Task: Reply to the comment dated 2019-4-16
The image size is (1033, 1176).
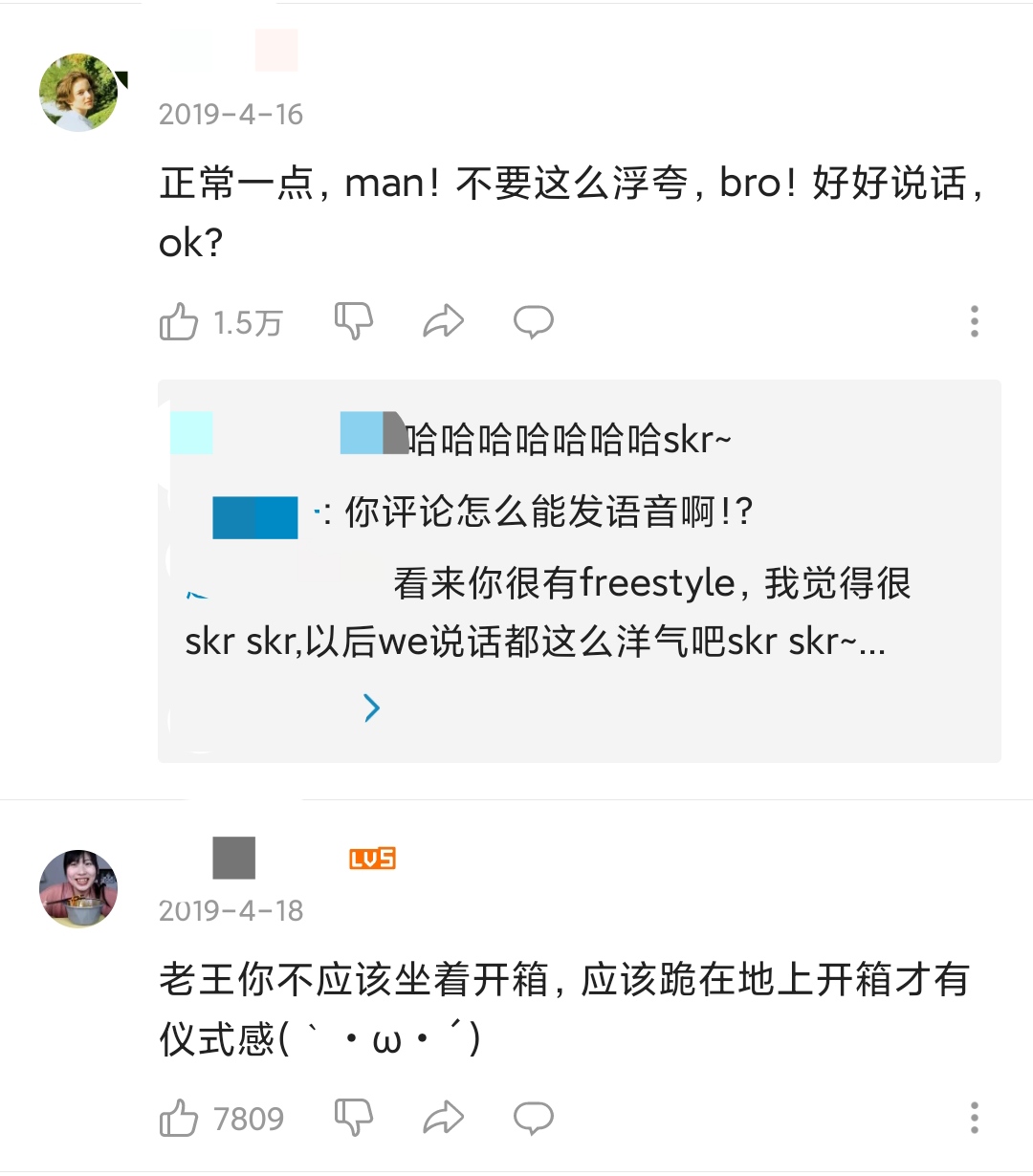Action: coord(533,321)
